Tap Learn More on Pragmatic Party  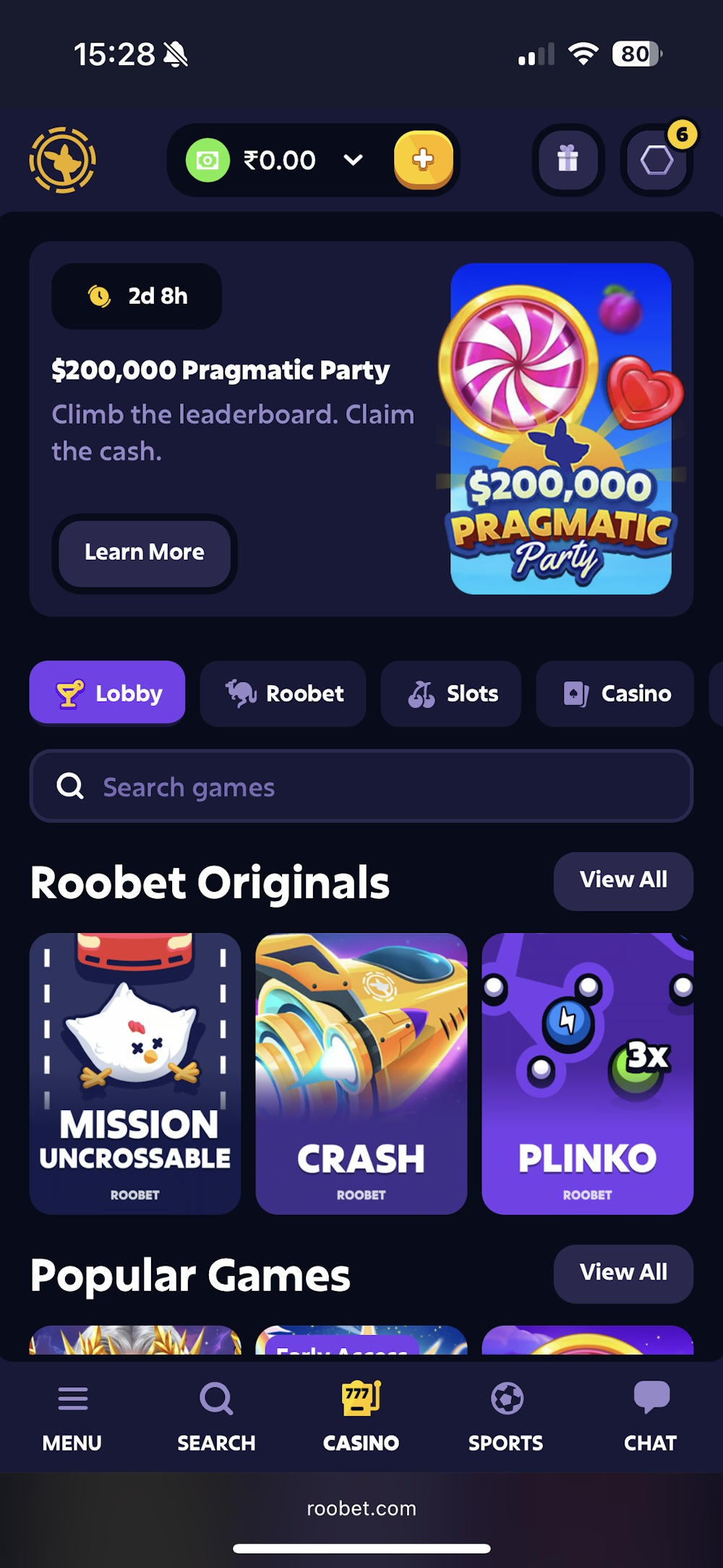click(x=145, y=553)
